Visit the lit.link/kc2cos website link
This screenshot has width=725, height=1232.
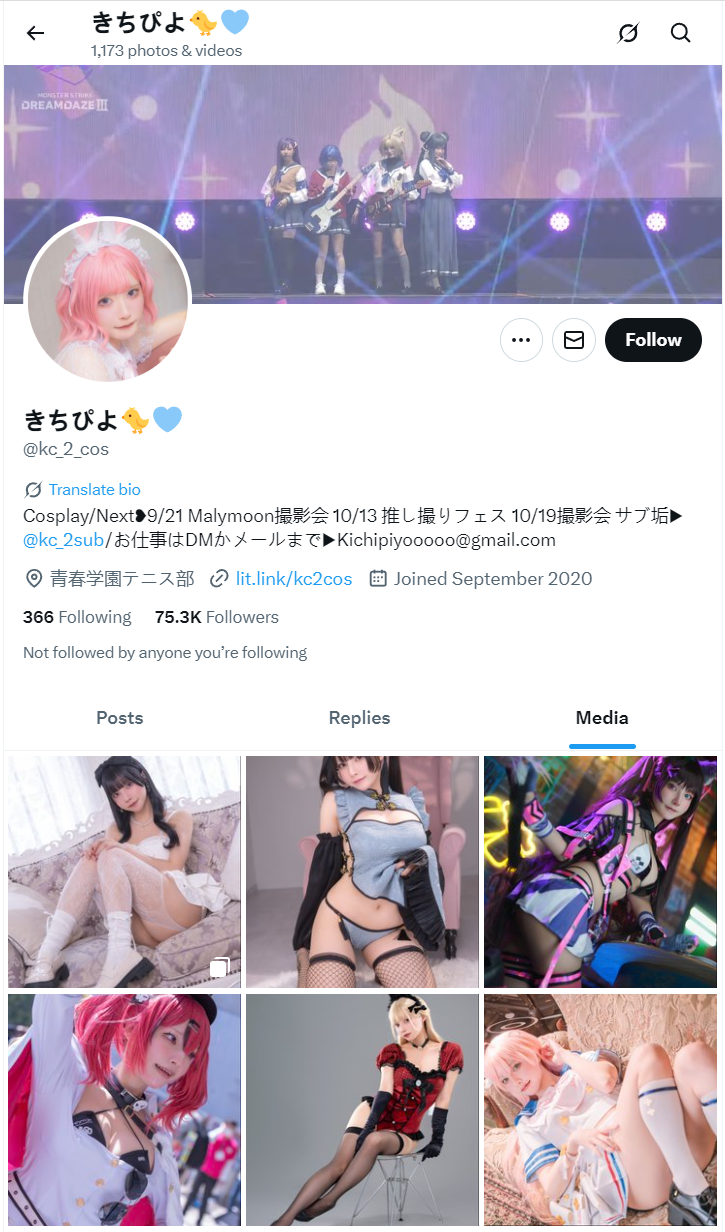(294, 579)
